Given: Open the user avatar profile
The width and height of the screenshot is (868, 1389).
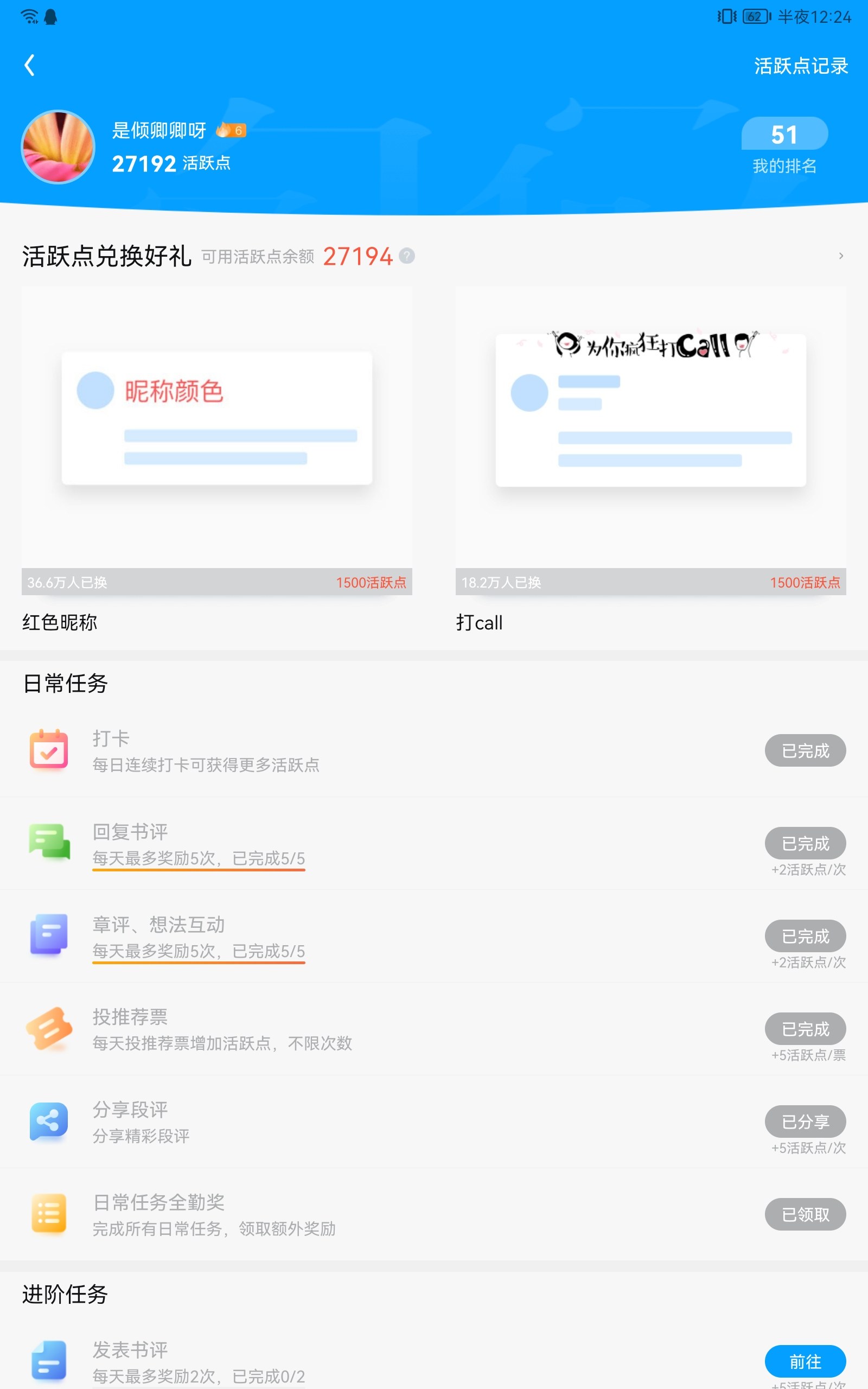Looking at the screenshot, I should click(x=58, y=147).
